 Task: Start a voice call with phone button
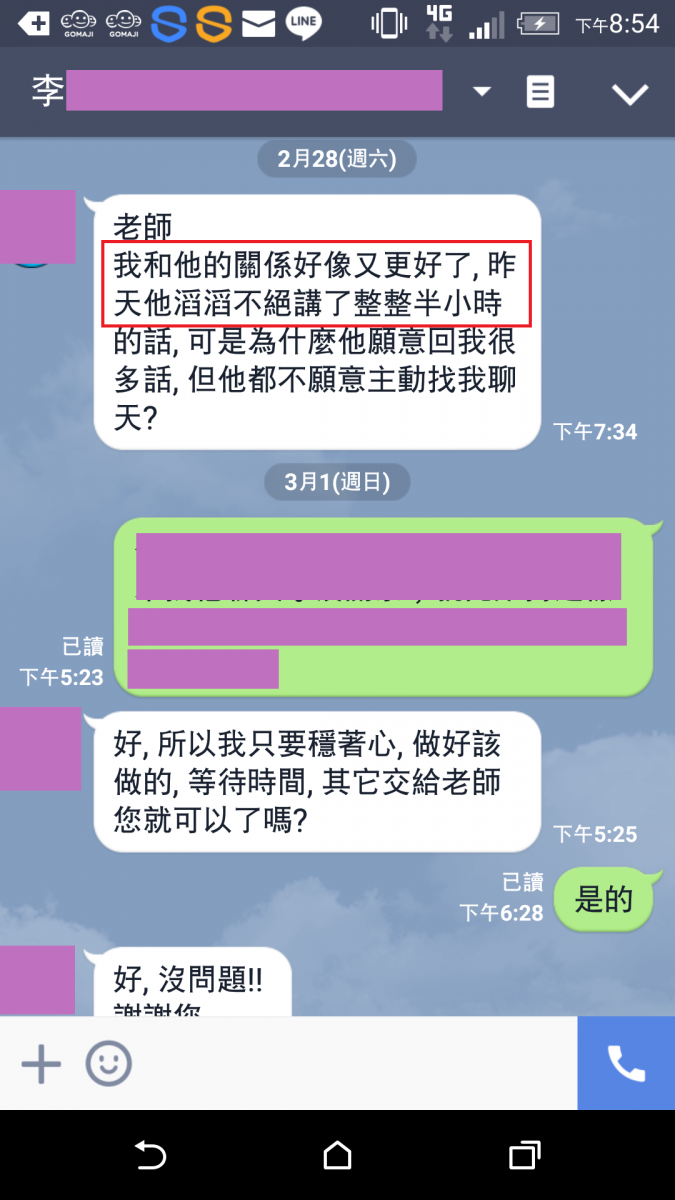click(626, 1064)
